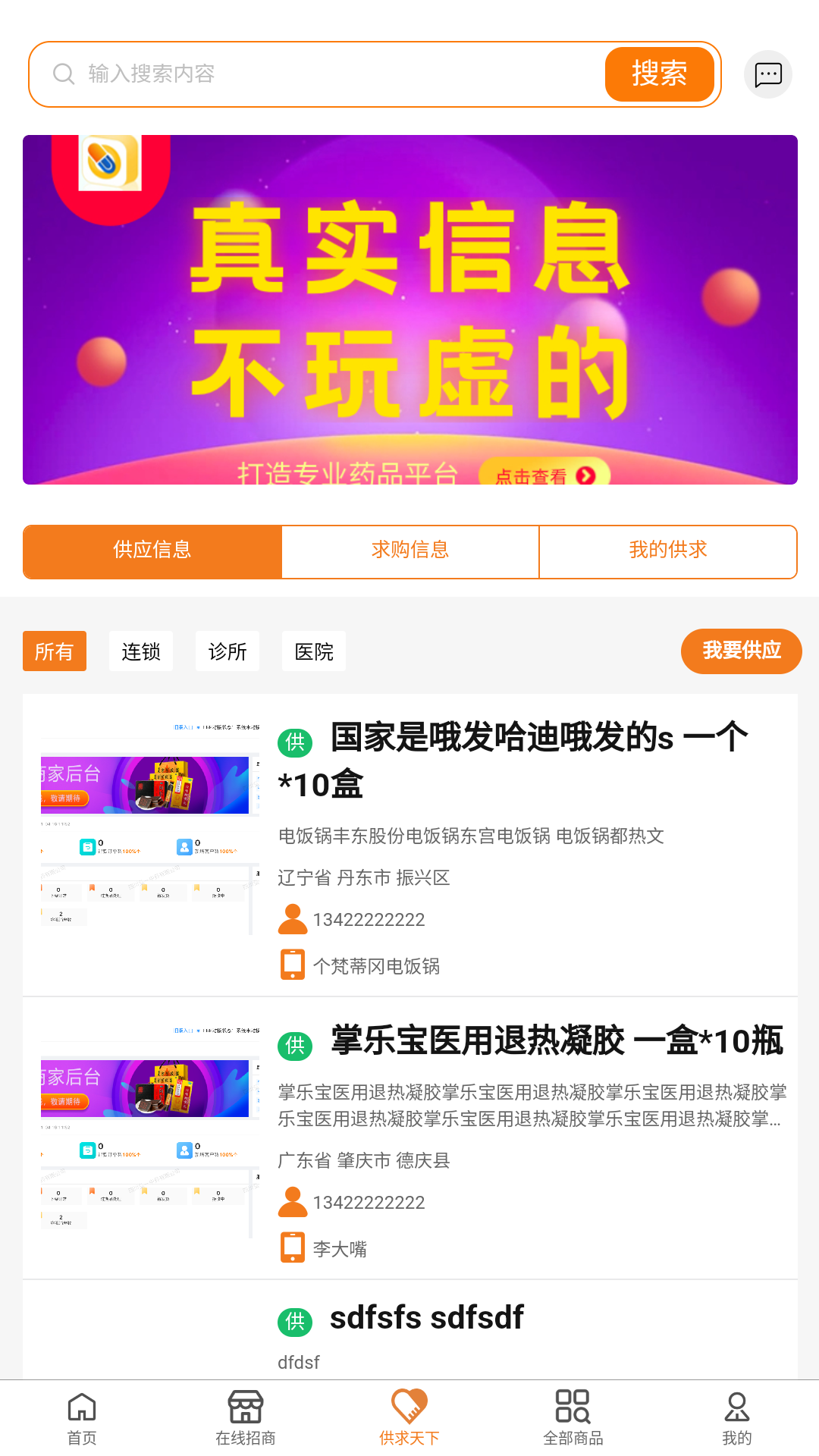Open the 真实信息 promo banner
This screenshot has width=819, height=1456.
(x=409, y=309)
